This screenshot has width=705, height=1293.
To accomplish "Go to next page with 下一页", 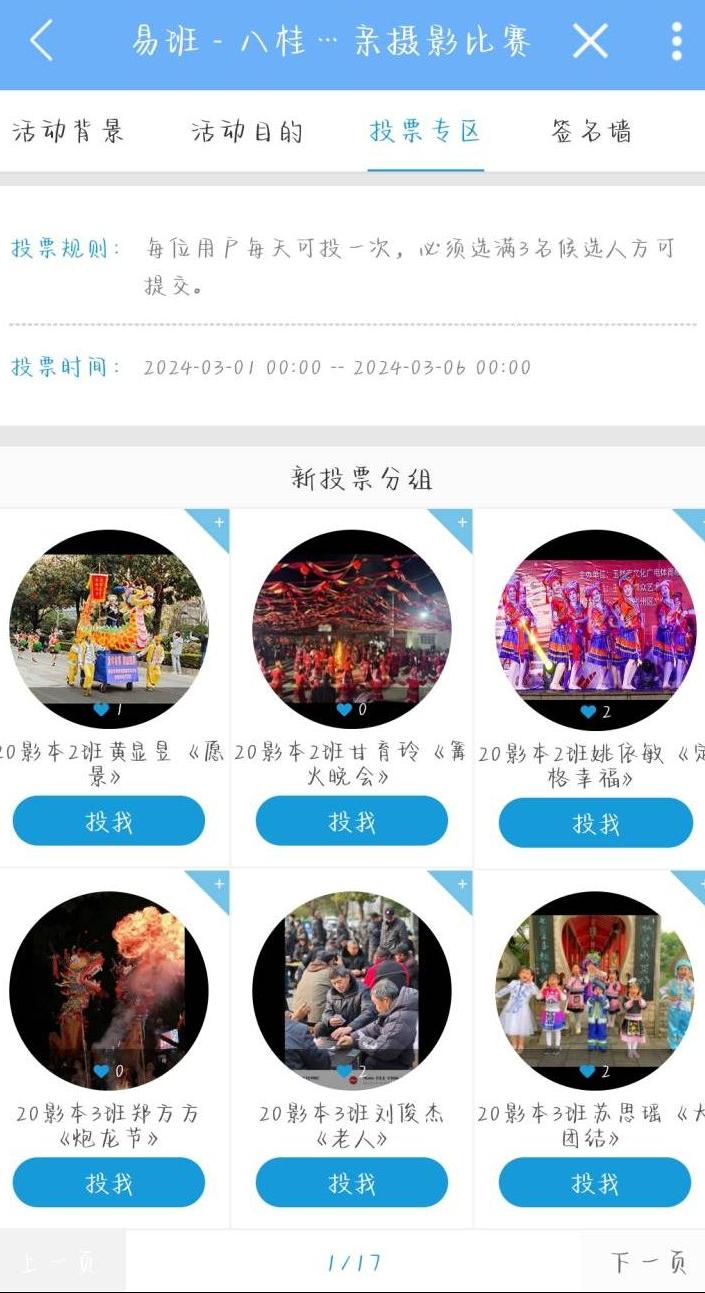I will [x=648, y=1262].
